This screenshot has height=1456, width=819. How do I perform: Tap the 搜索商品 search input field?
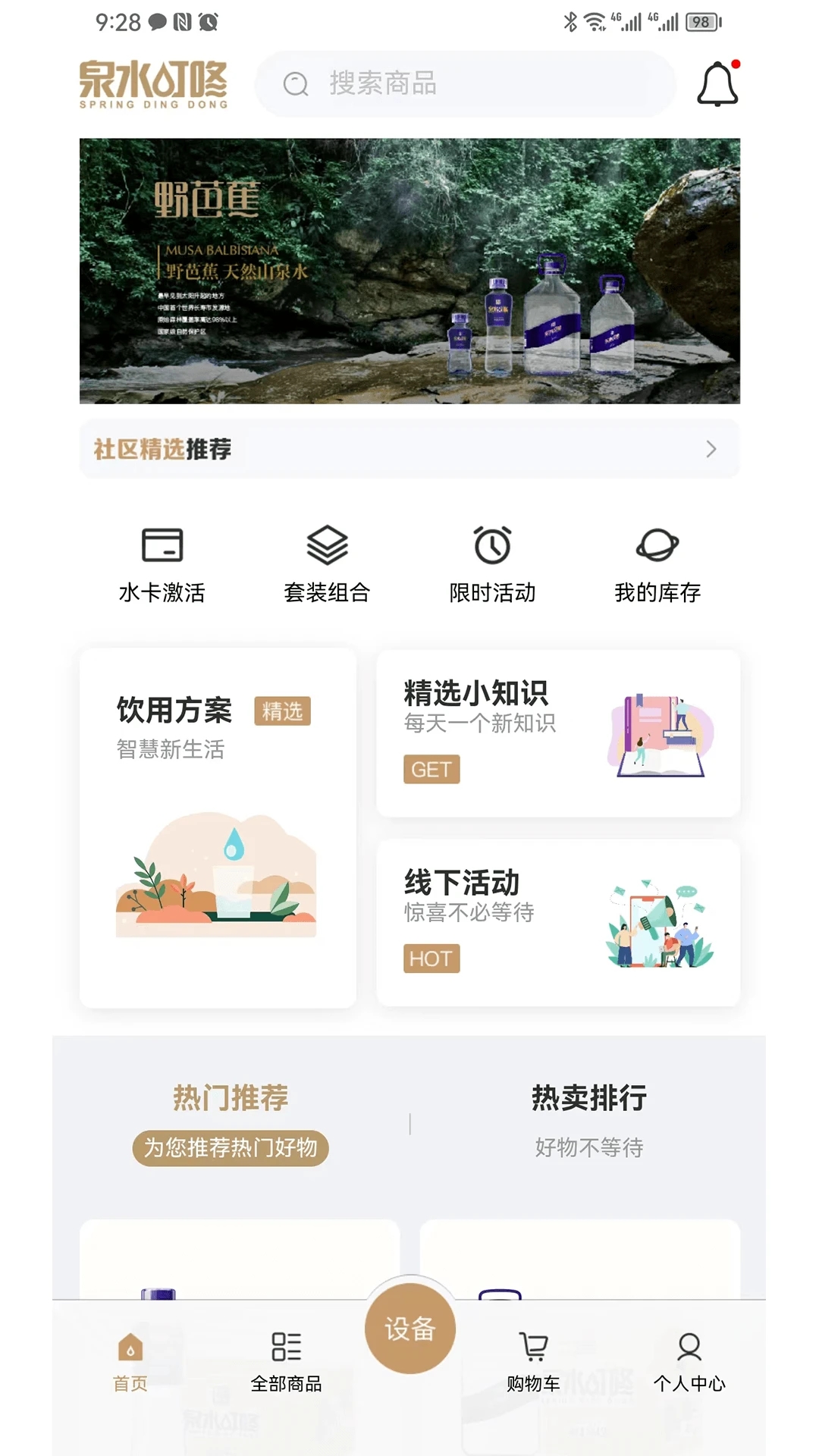point(463,84)
